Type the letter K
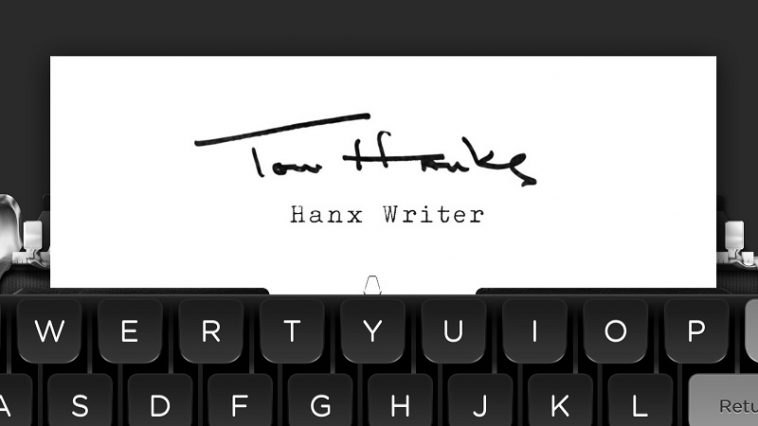 pos(560,405)
